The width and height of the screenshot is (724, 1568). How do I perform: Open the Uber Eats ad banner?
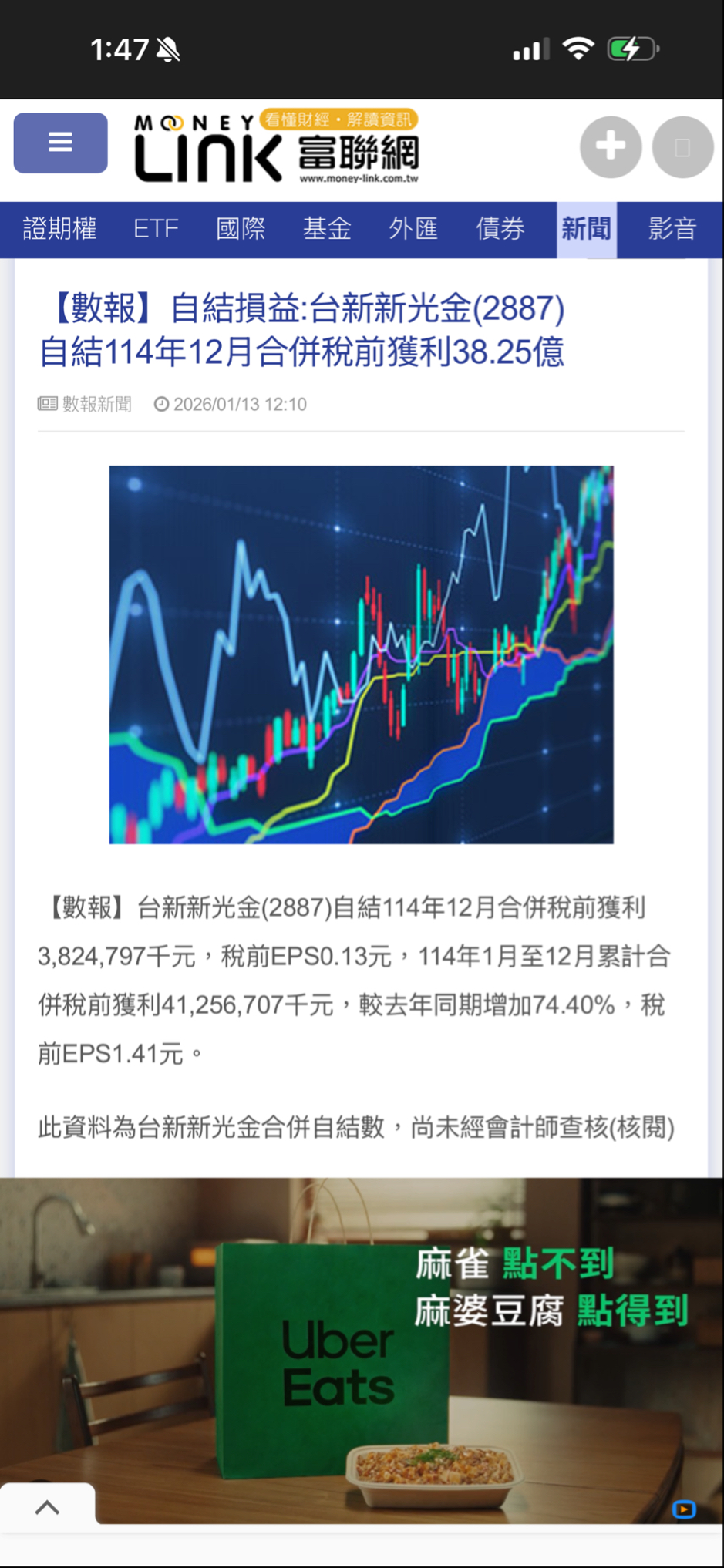(362, 1349)
